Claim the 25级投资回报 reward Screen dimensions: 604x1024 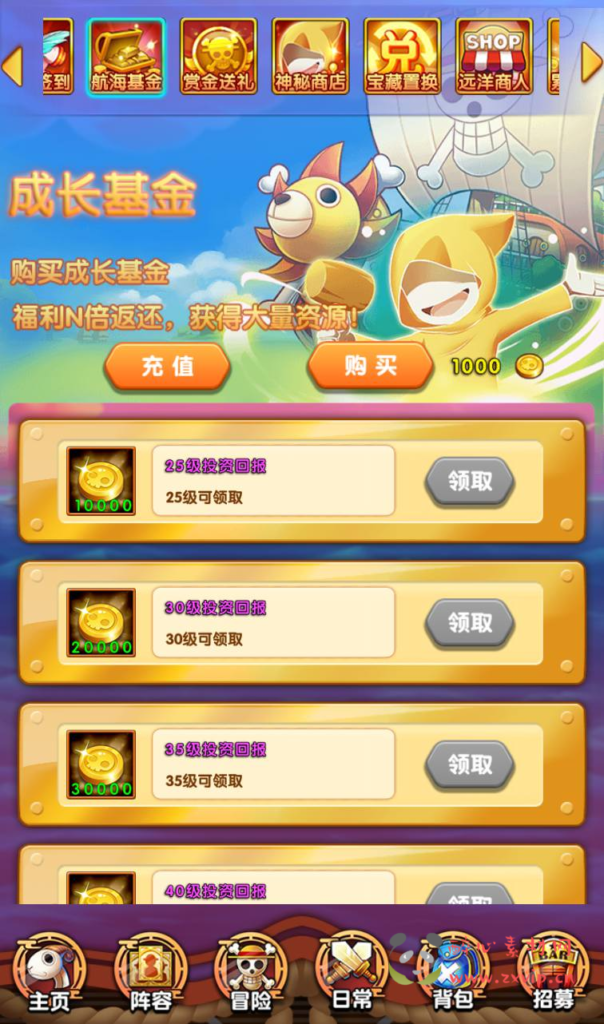pos(470,482)
